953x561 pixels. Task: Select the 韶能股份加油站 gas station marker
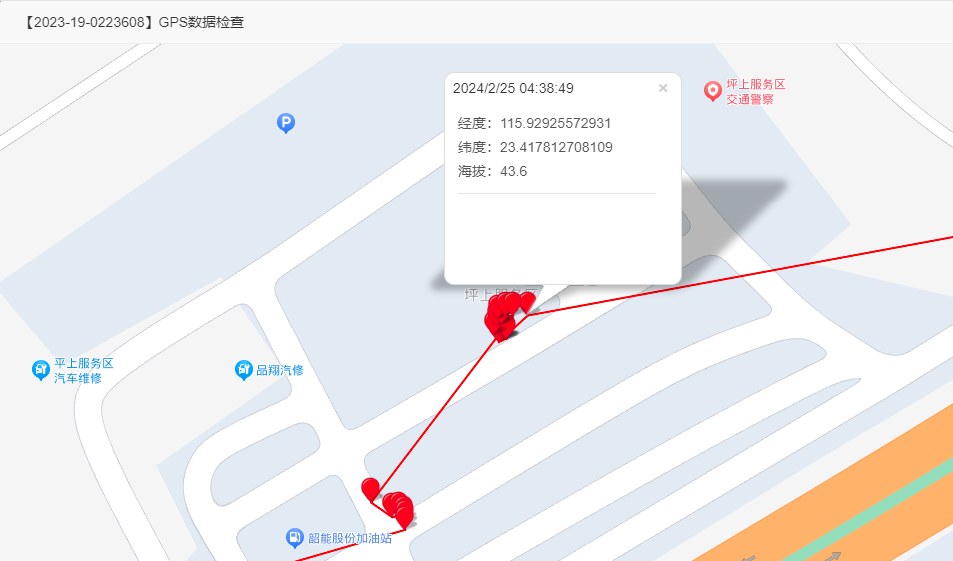click(294, 538)
